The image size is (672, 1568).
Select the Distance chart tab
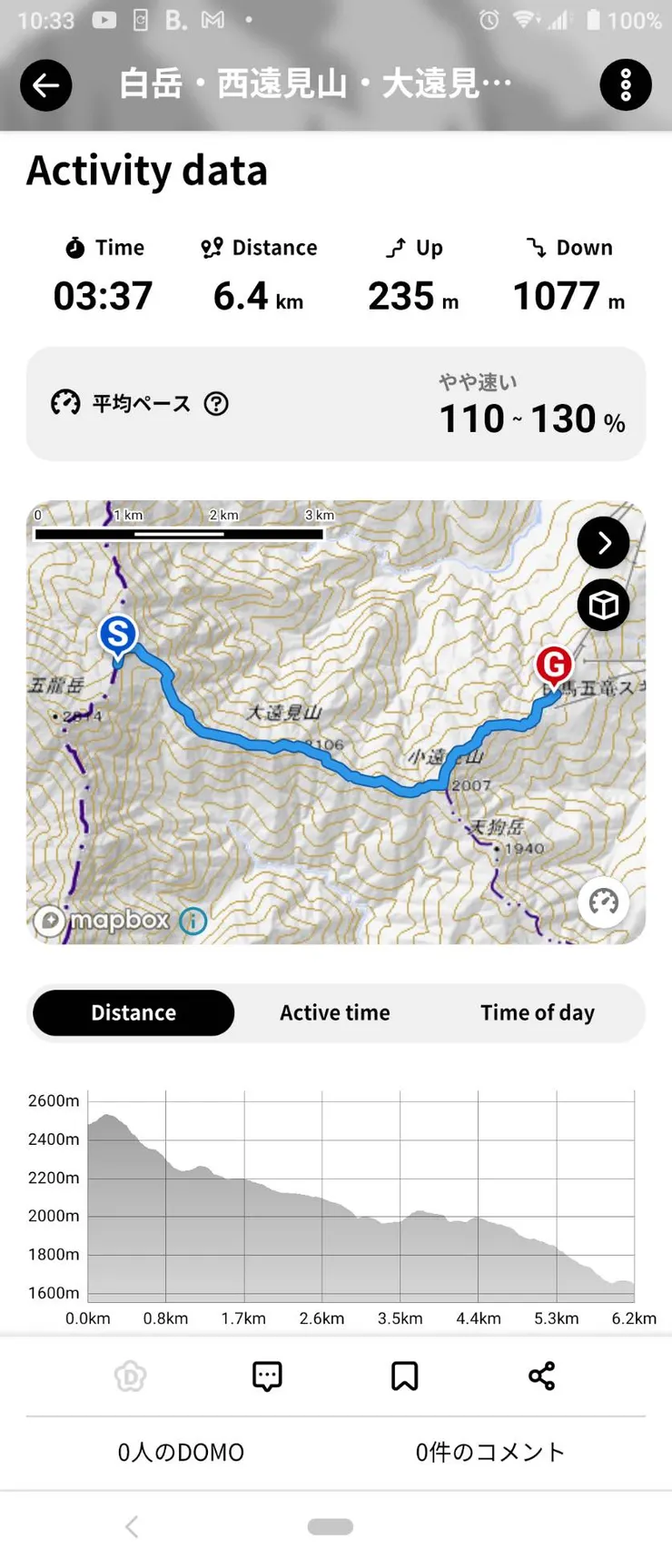[133, 1012]
